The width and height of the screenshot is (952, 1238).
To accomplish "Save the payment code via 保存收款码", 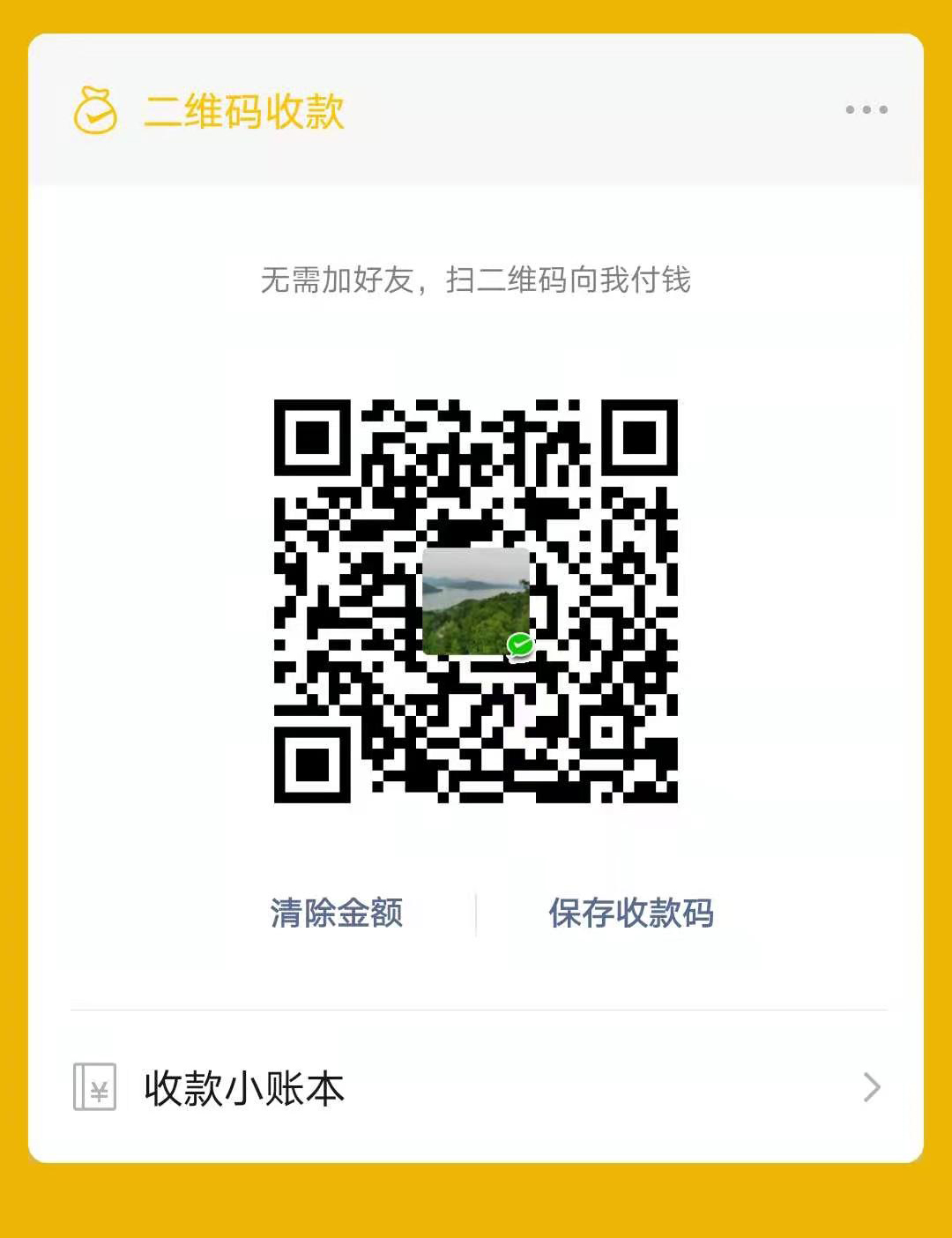I will (x=631, y=913).
